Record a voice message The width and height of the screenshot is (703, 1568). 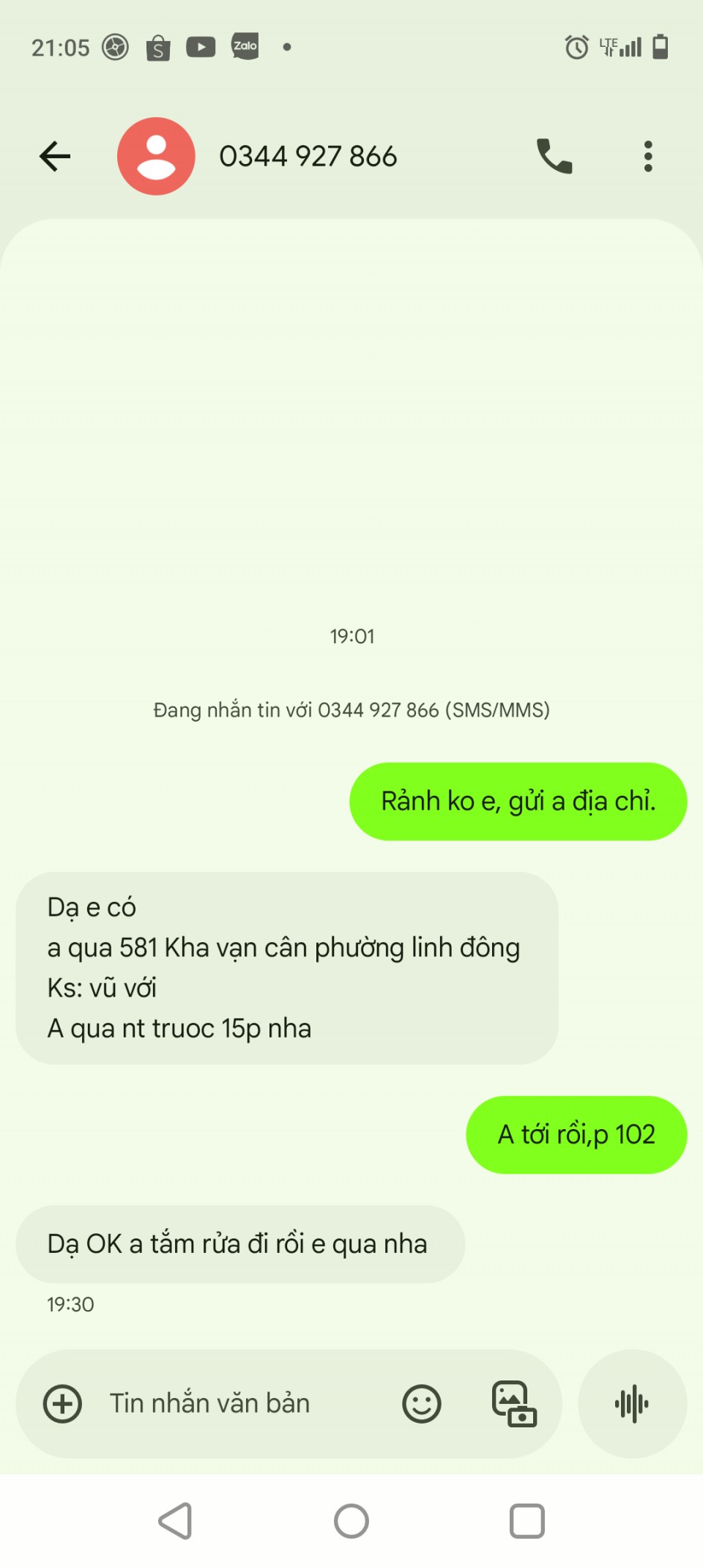tap(633, 1404)
